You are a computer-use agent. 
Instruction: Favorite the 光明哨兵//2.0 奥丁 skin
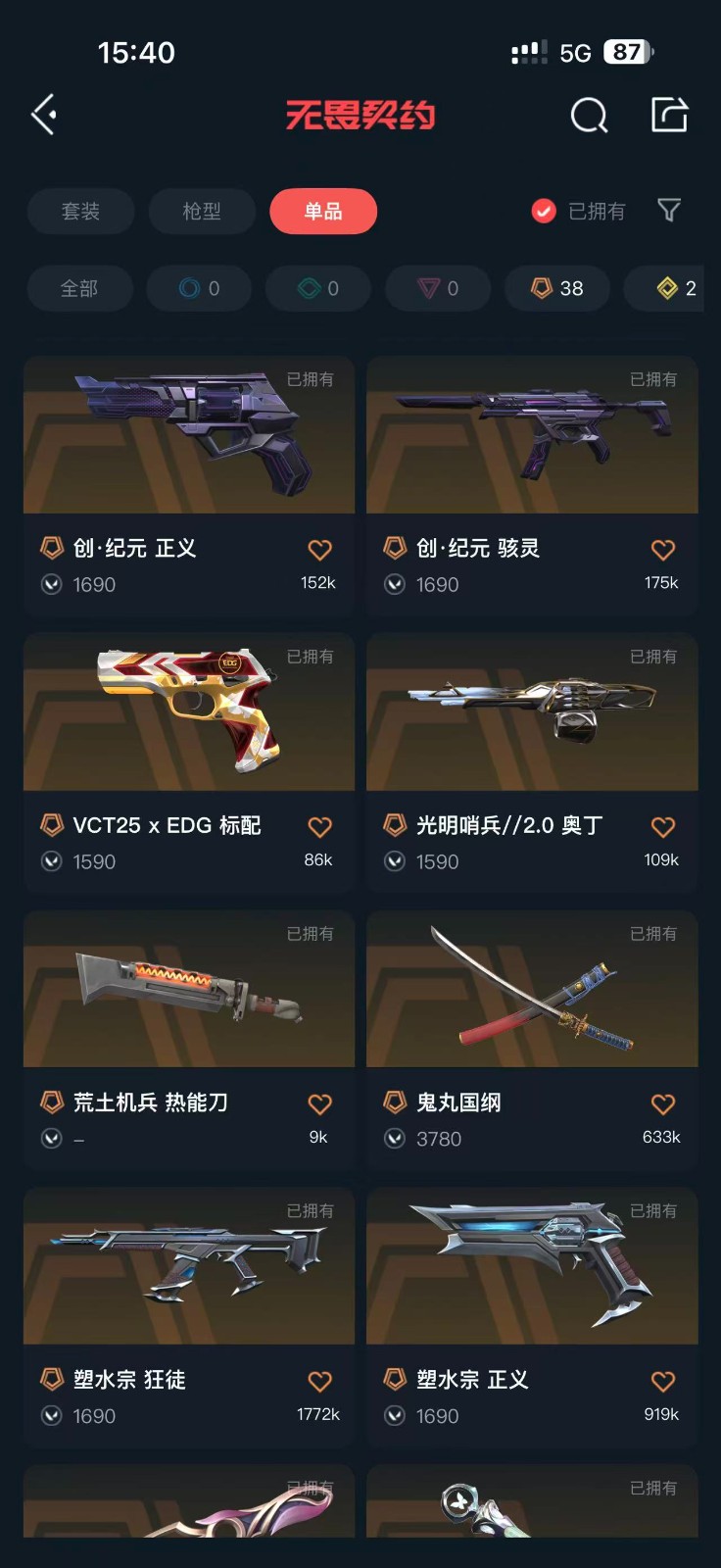(x=663, y=827)
